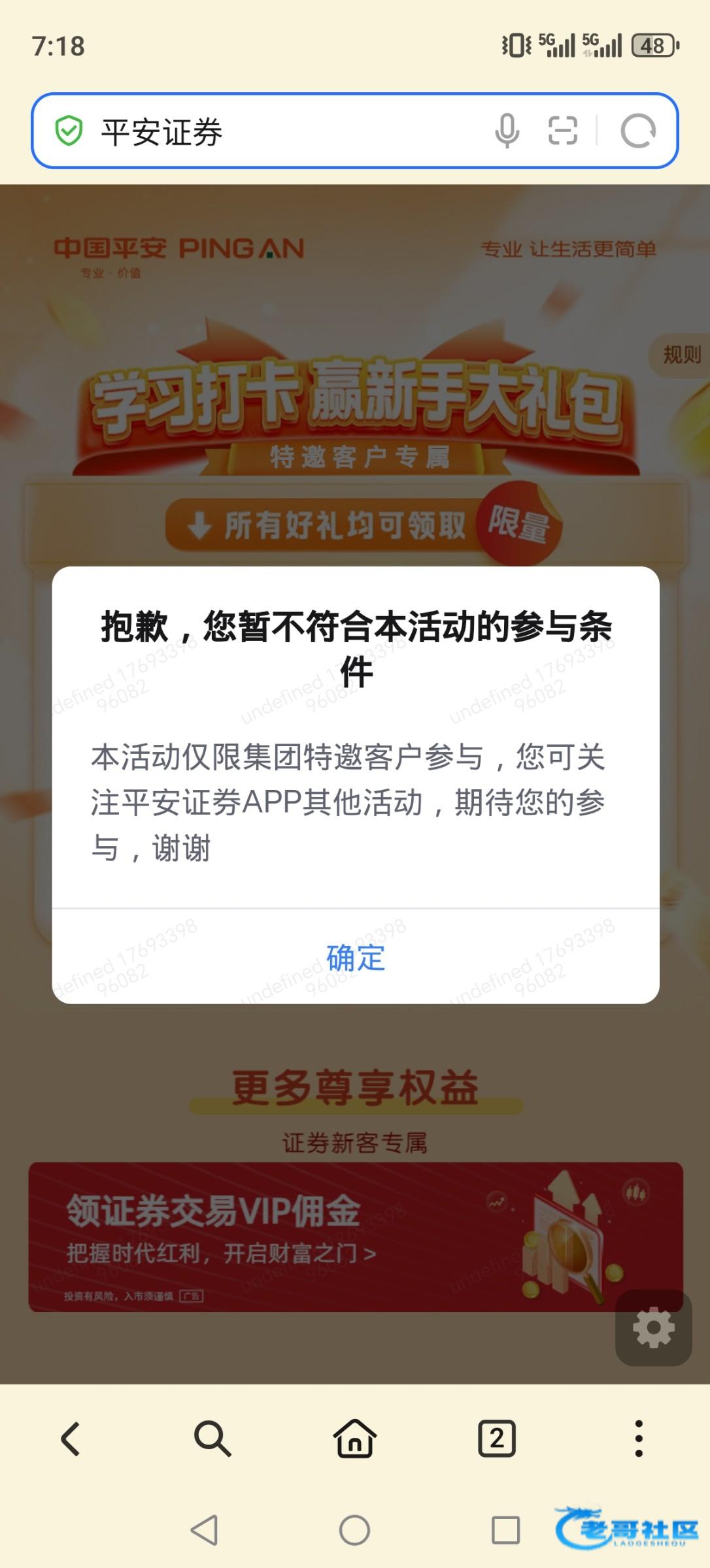Open the tab switcher showing 2 tabs

tap(497, 1439)
